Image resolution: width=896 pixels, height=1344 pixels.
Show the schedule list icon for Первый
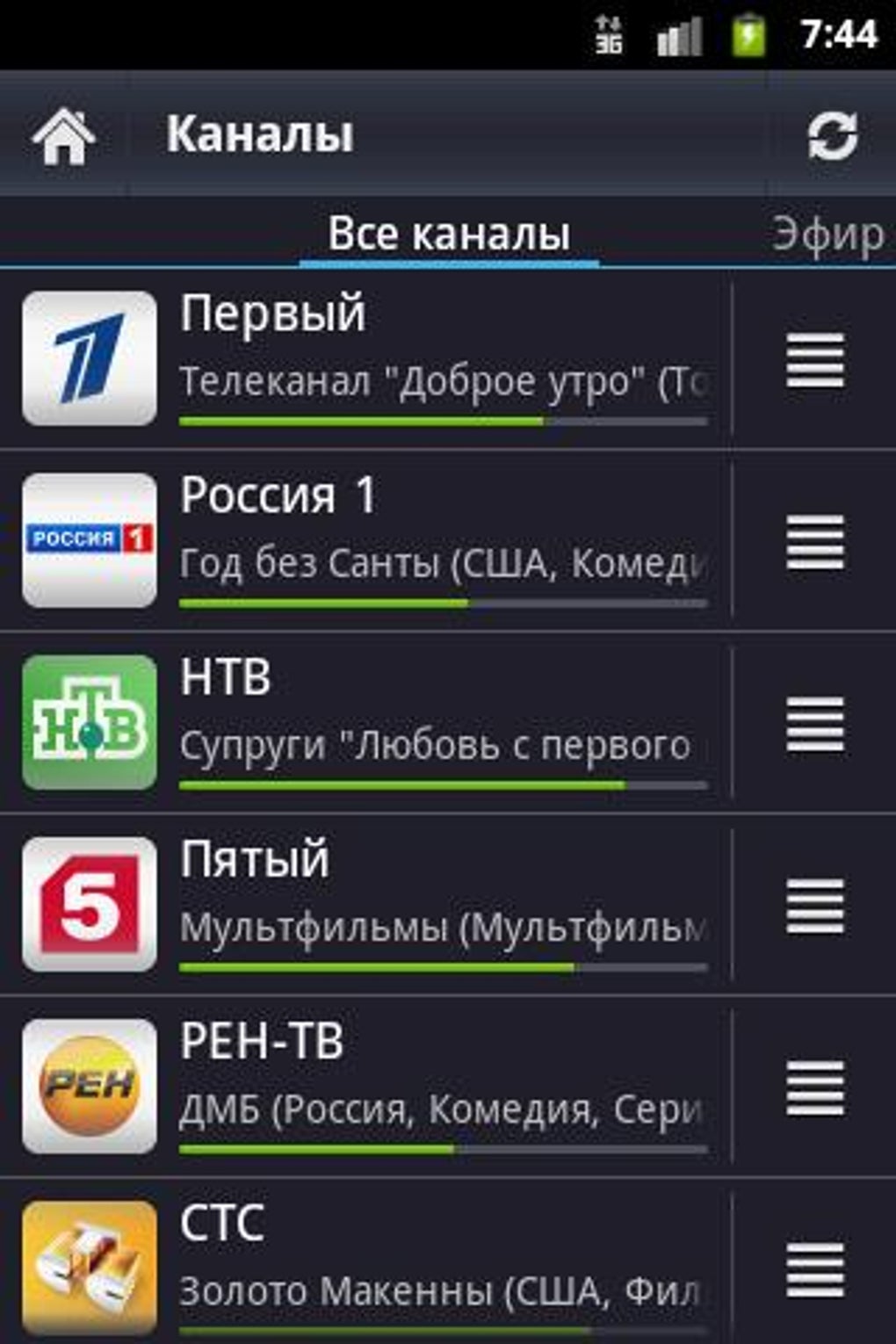click(x=815, y=360)
